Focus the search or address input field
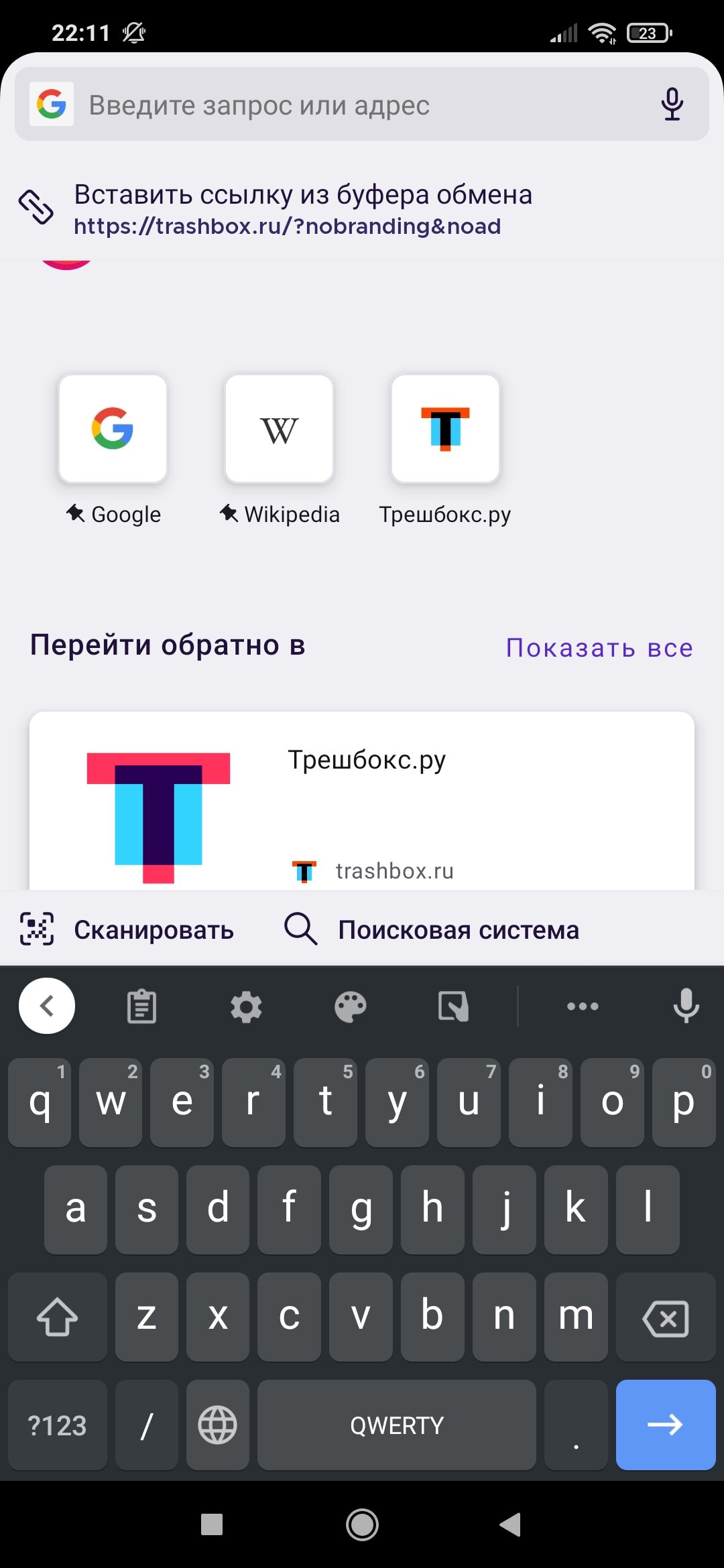This screenshot has height=1568, width=724. [x=362, y=105]
